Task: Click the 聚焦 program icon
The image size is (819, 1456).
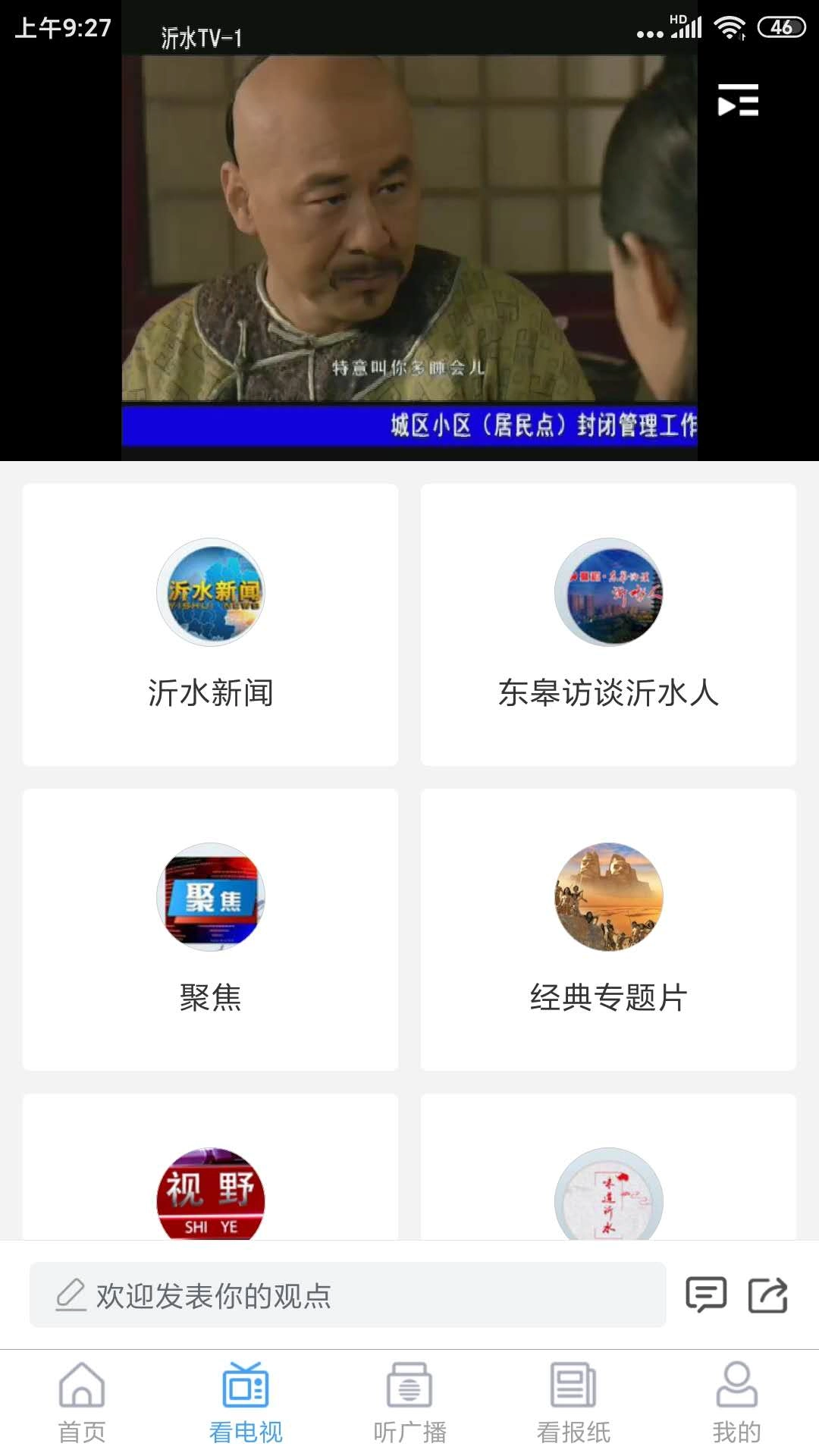Action: coord(210,897)
